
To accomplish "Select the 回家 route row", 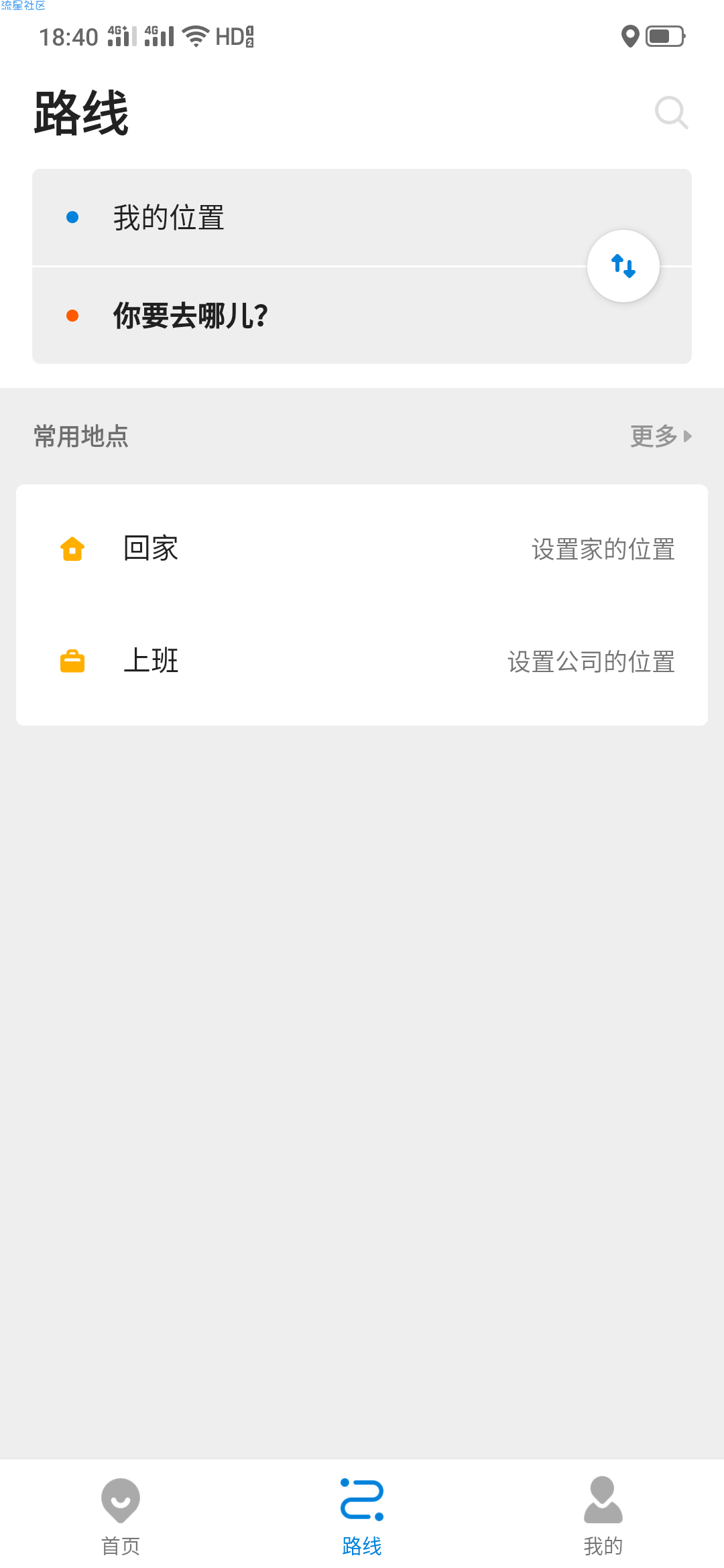I will (x=362, y=549).
